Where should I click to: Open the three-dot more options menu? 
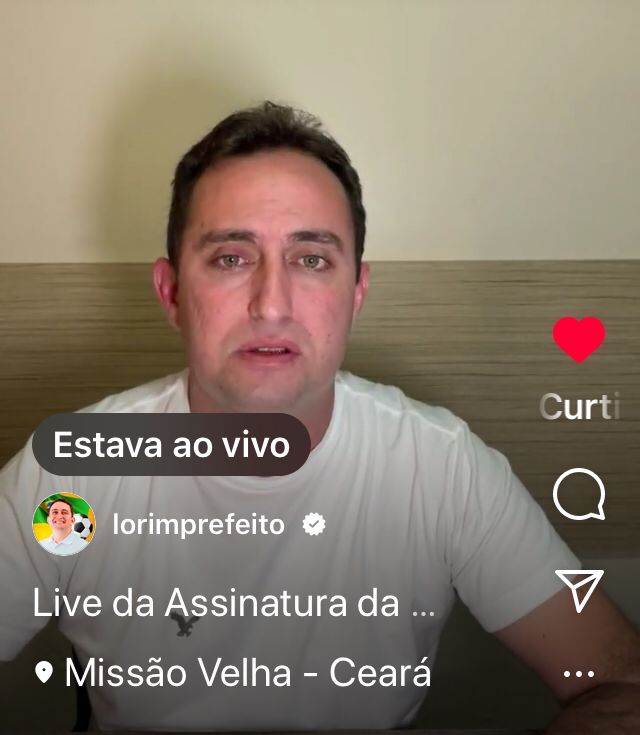(x=579, y=674)
